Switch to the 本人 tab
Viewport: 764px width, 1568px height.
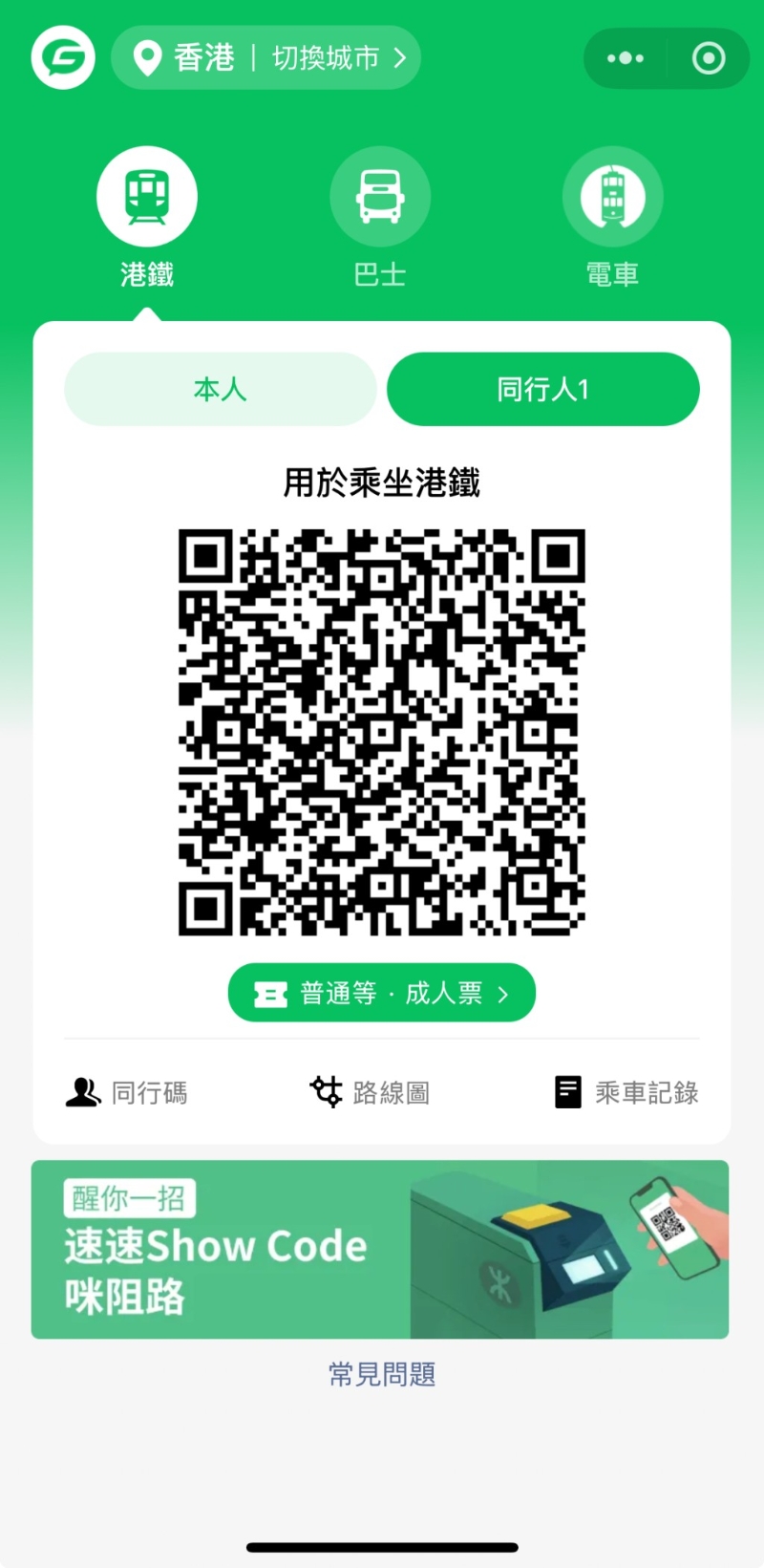[x=220, y=388]
